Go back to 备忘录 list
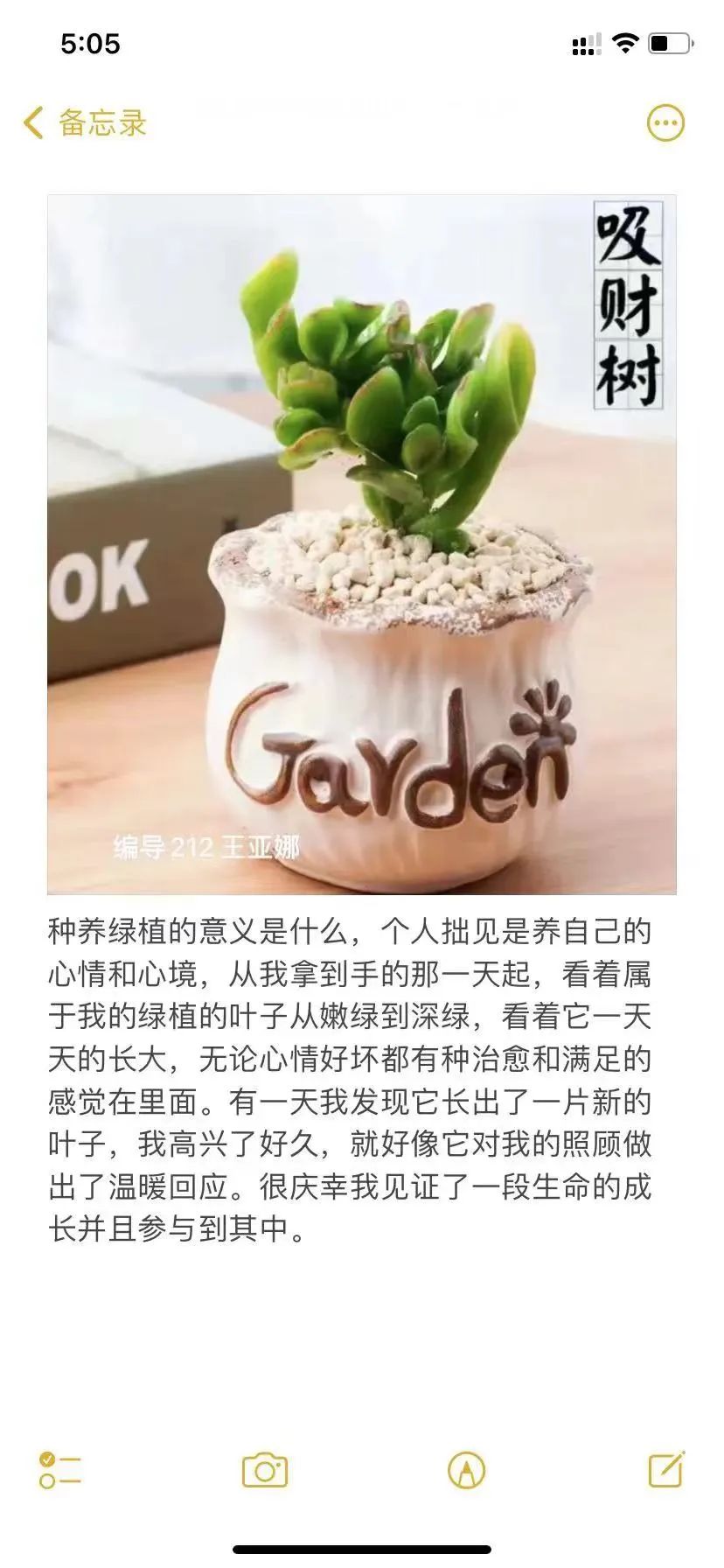 coord(85,123)
